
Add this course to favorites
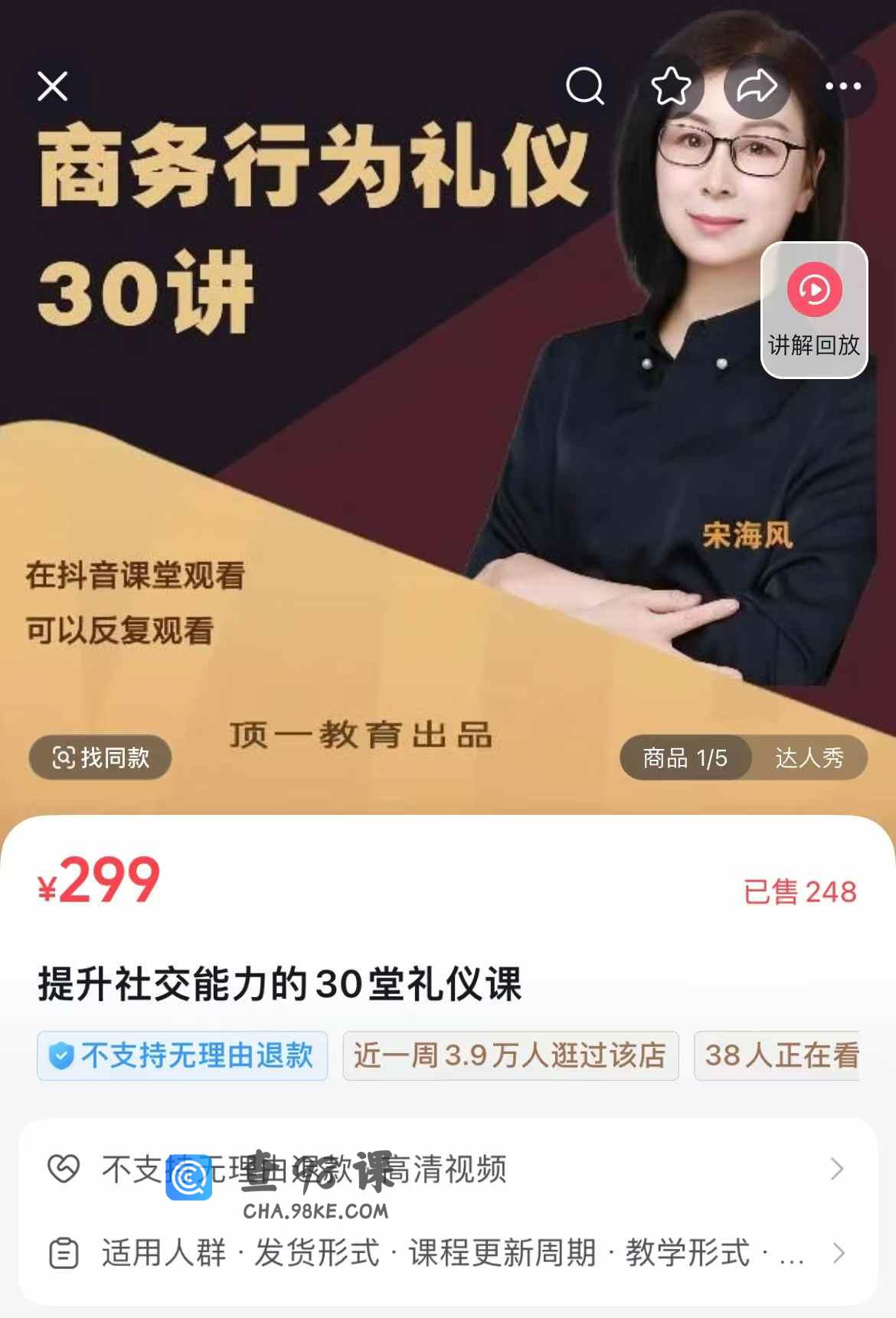[x=672, y=86]
